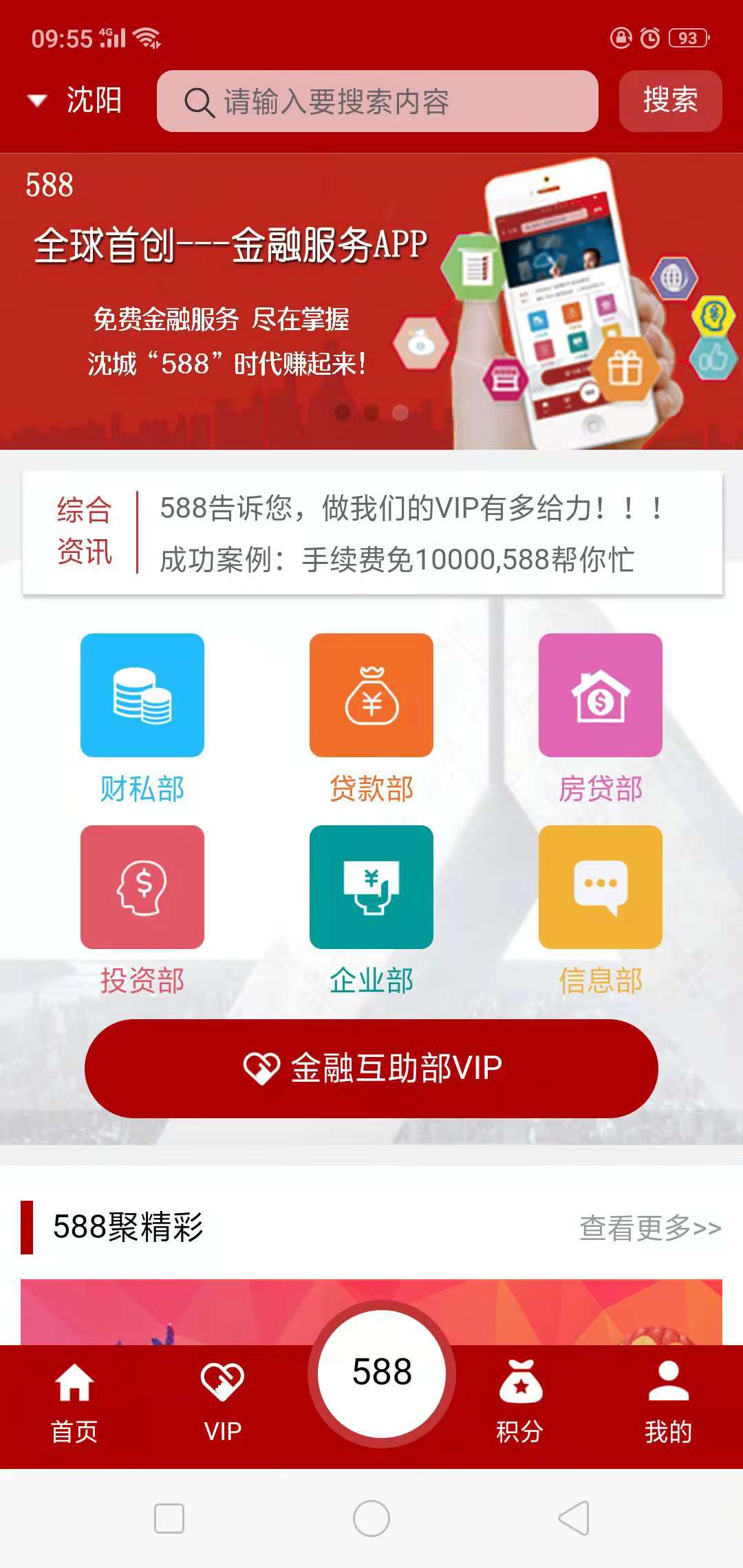Viewport: 743px width, 1568px height.
Task: Tap the system back button
Action: (x=574, y=1518)
